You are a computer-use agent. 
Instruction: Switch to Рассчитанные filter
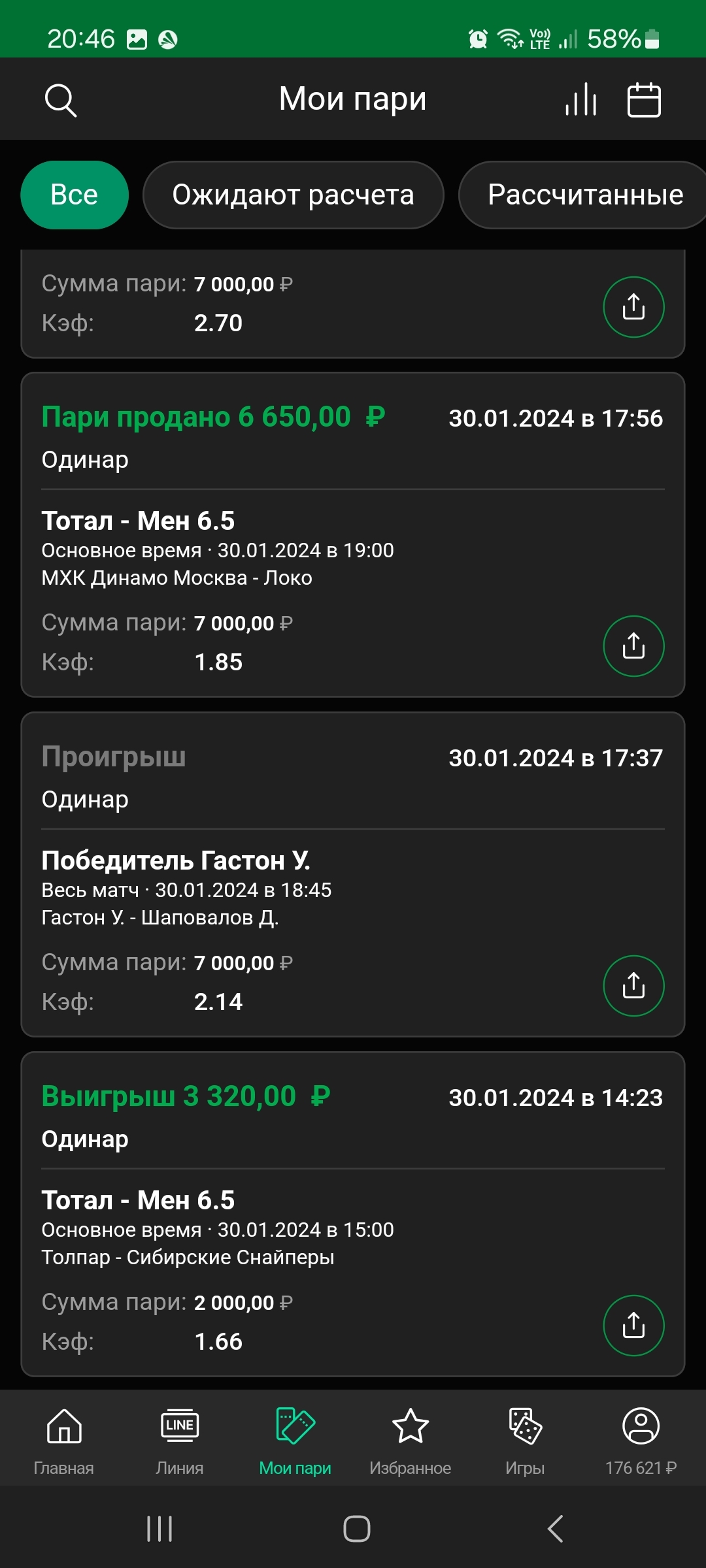pos(583,195)
